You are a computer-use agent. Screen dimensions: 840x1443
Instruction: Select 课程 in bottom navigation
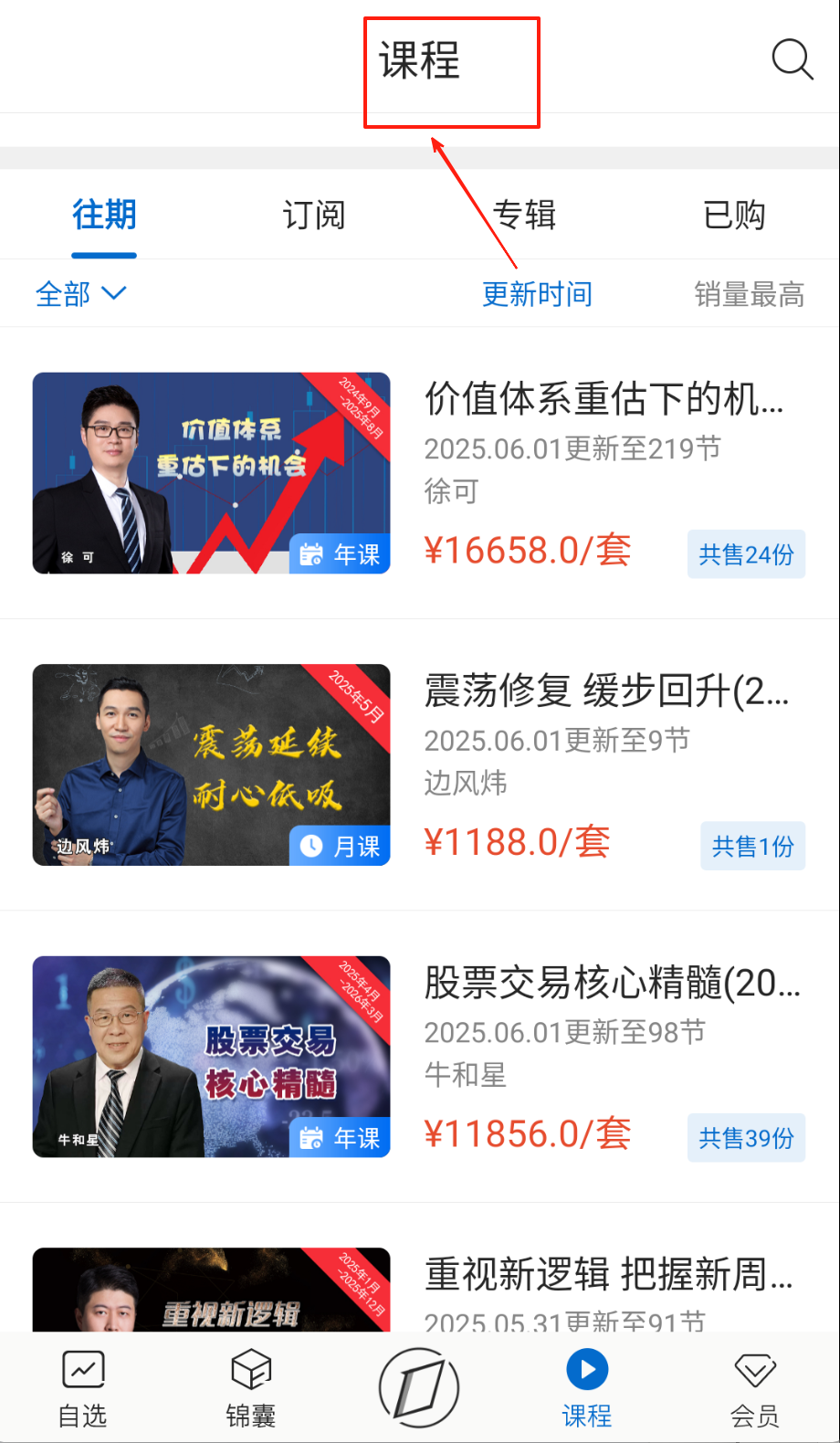point(587,1388)
